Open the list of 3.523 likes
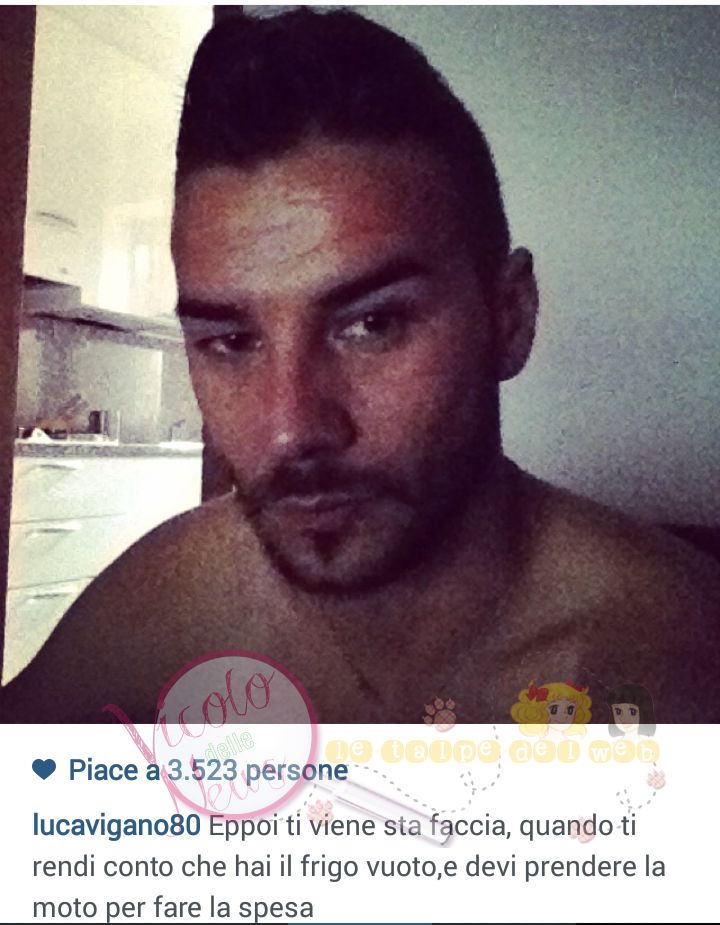The image size is (720, 925). (x=207, y=770)
